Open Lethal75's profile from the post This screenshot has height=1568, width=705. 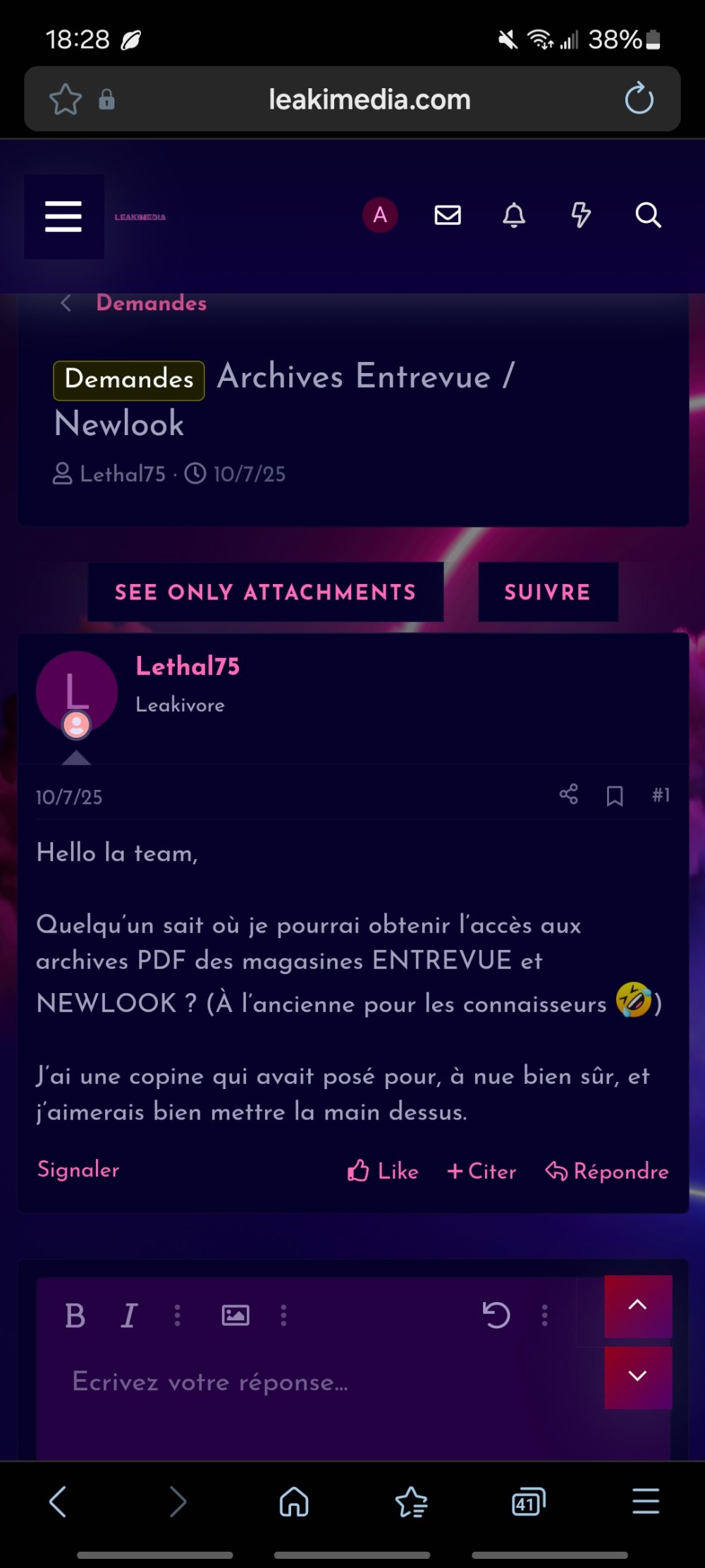tap(188, 667)
